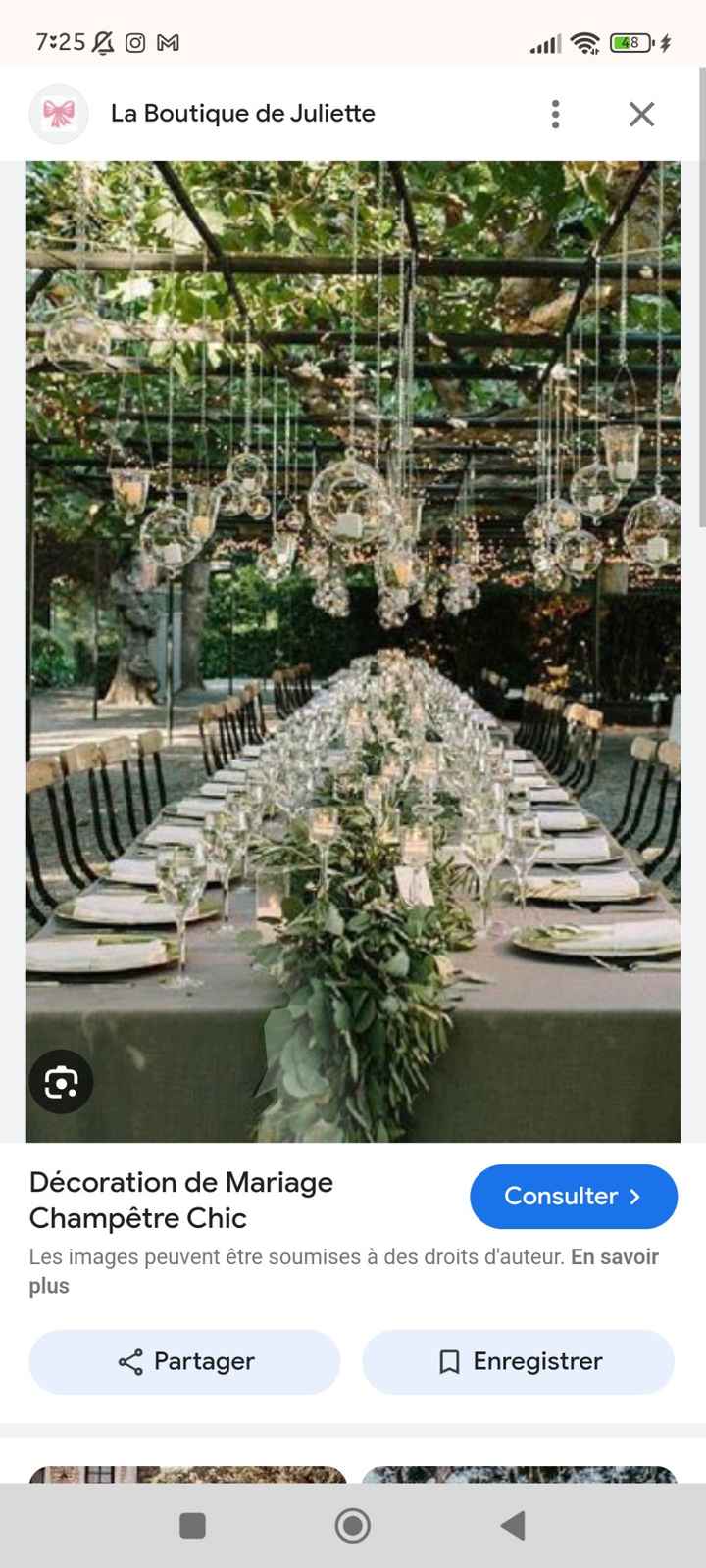Share this image via Partager
Image resolution: width=706 pixels, height=1568 pixels.
click(x=184, y=1361)
